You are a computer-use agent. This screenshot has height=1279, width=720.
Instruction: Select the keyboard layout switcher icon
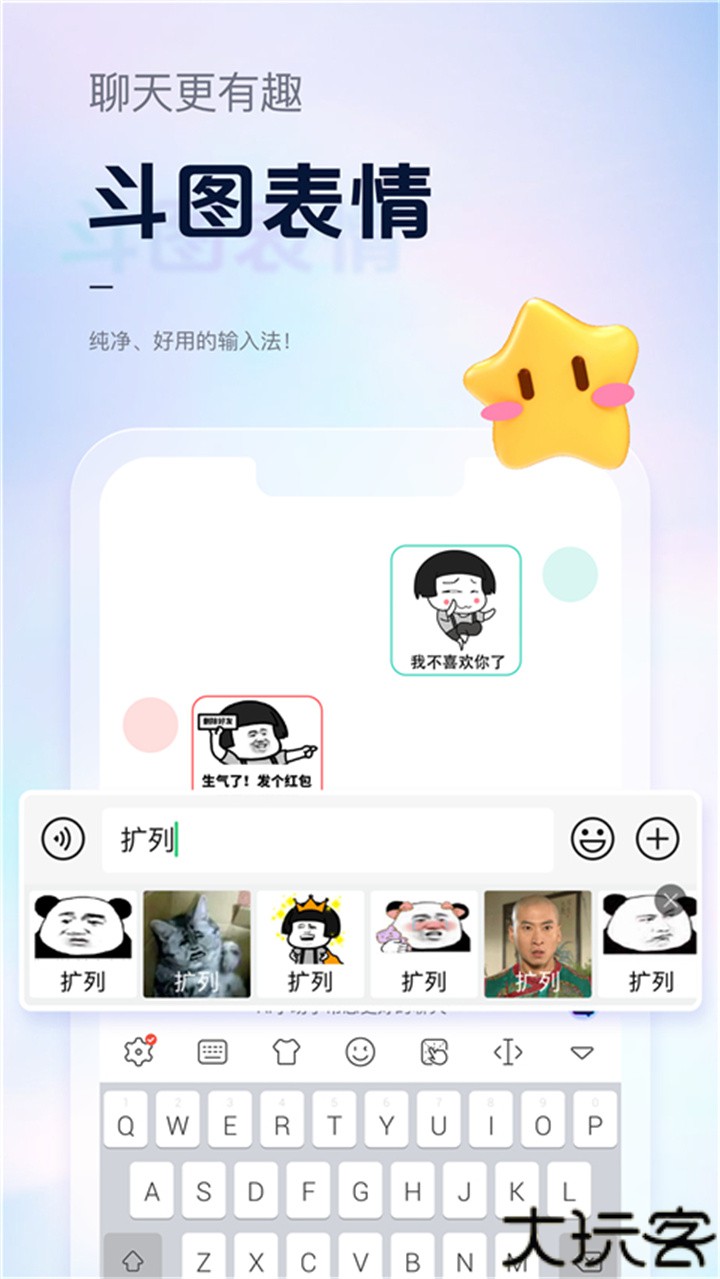click(213, 1052)
